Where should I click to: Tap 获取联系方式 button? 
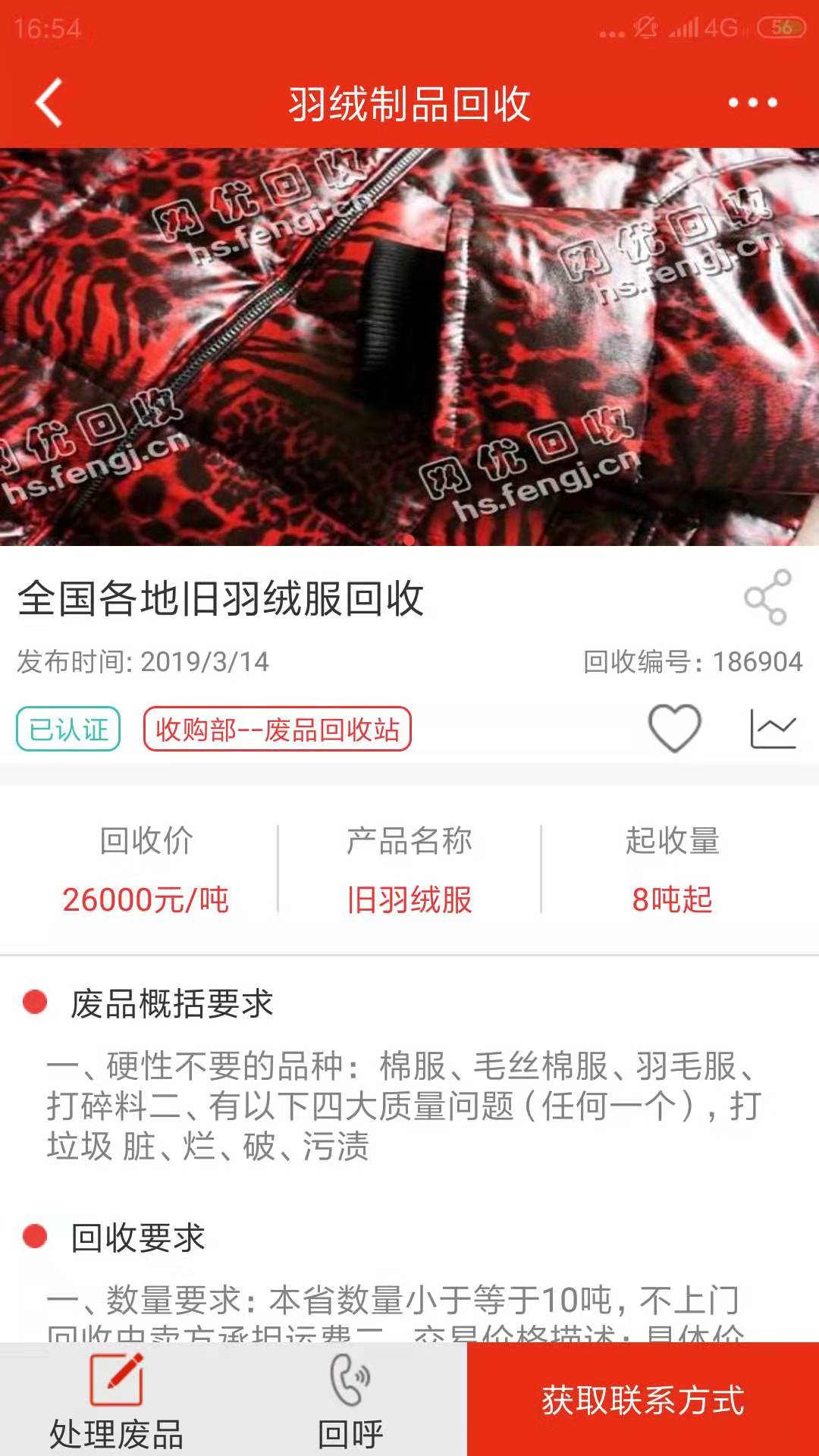(643, 1400)
